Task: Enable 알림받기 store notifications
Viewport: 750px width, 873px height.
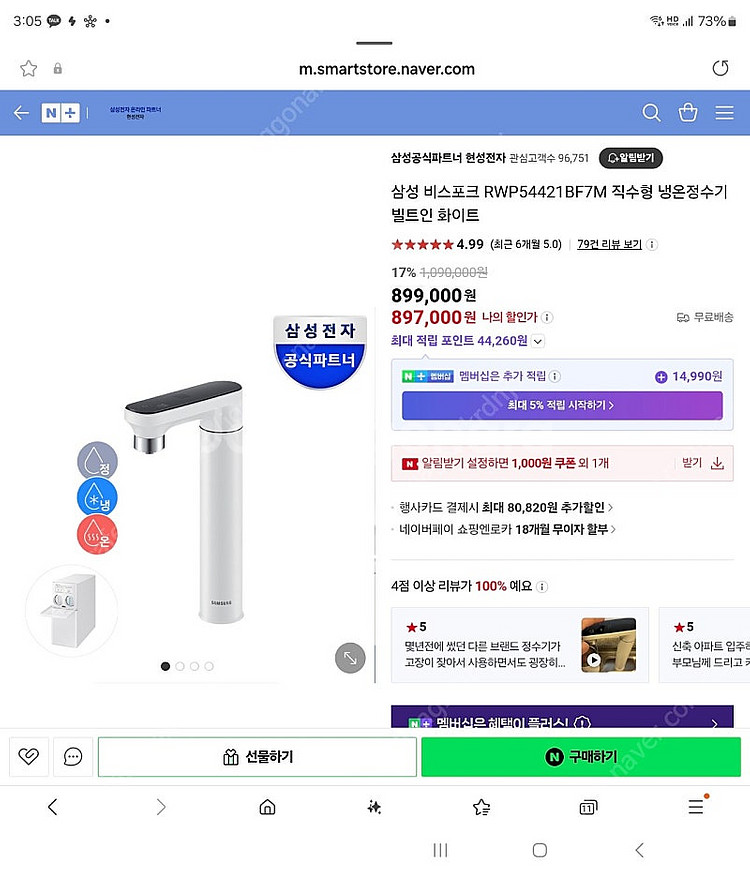Action: (x=632, y=158)
